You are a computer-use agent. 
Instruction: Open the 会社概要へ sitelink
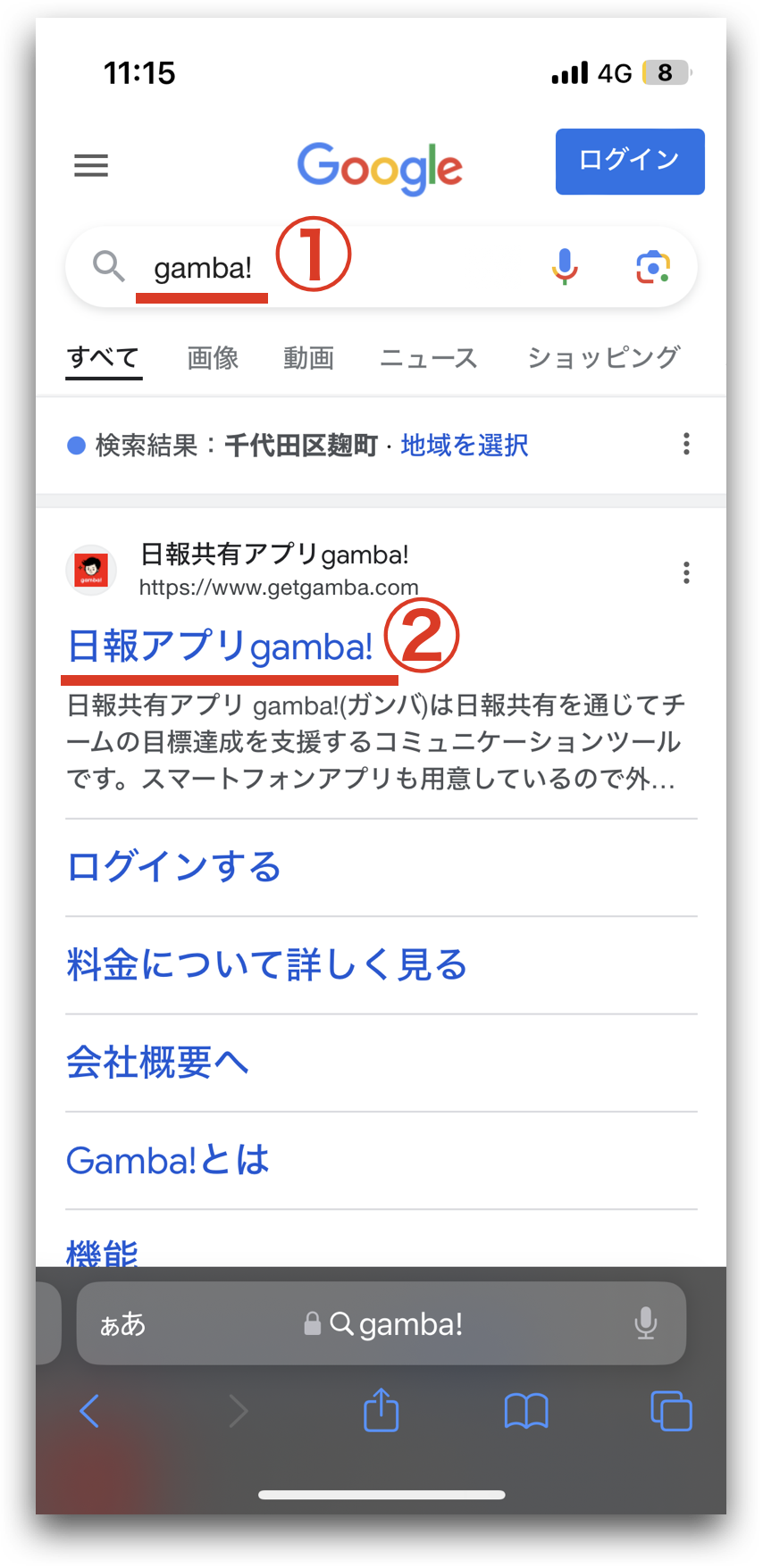(157, 1063)
